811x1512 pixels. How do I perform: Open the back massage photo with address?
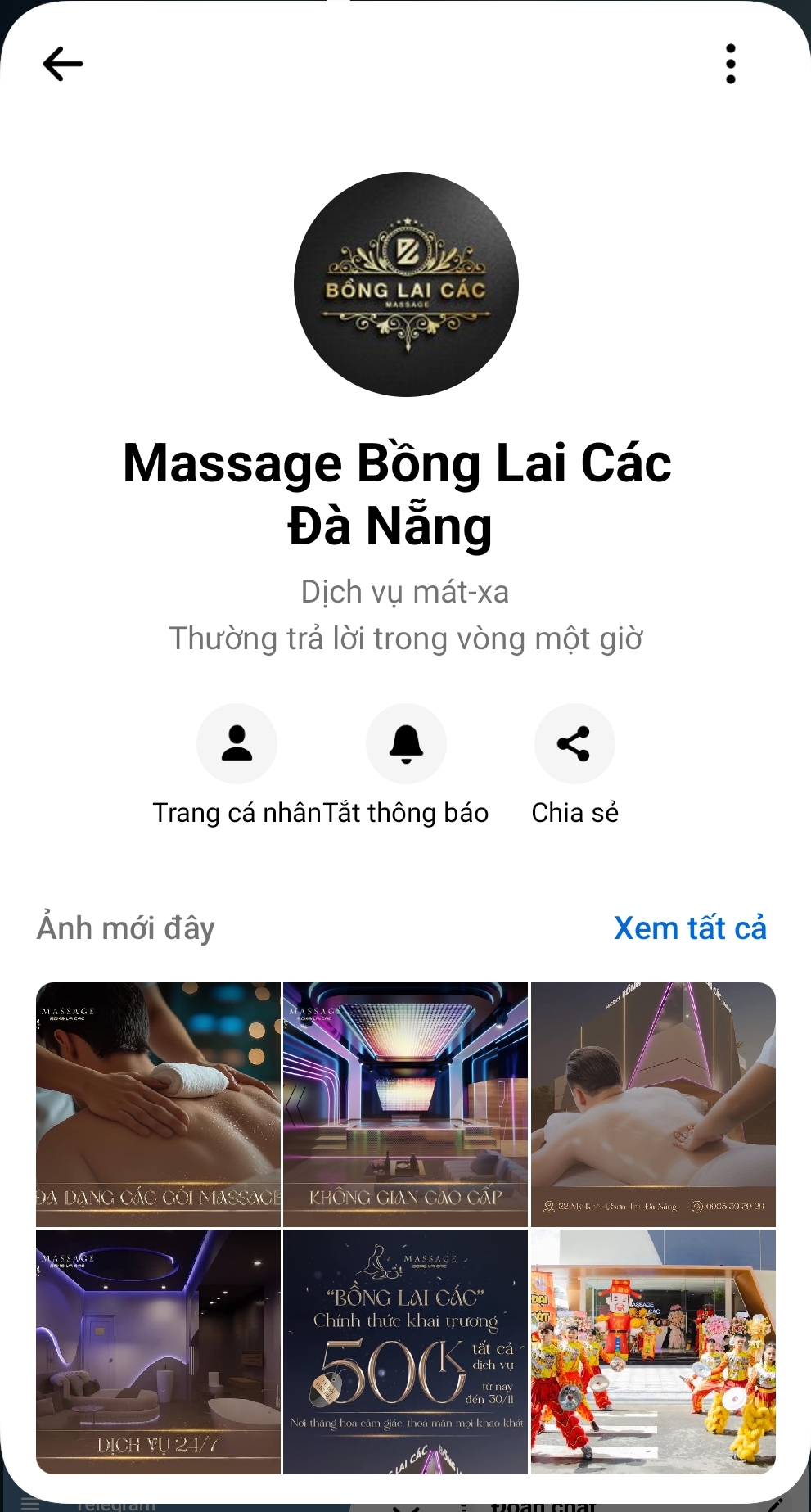click(653, 1104)
